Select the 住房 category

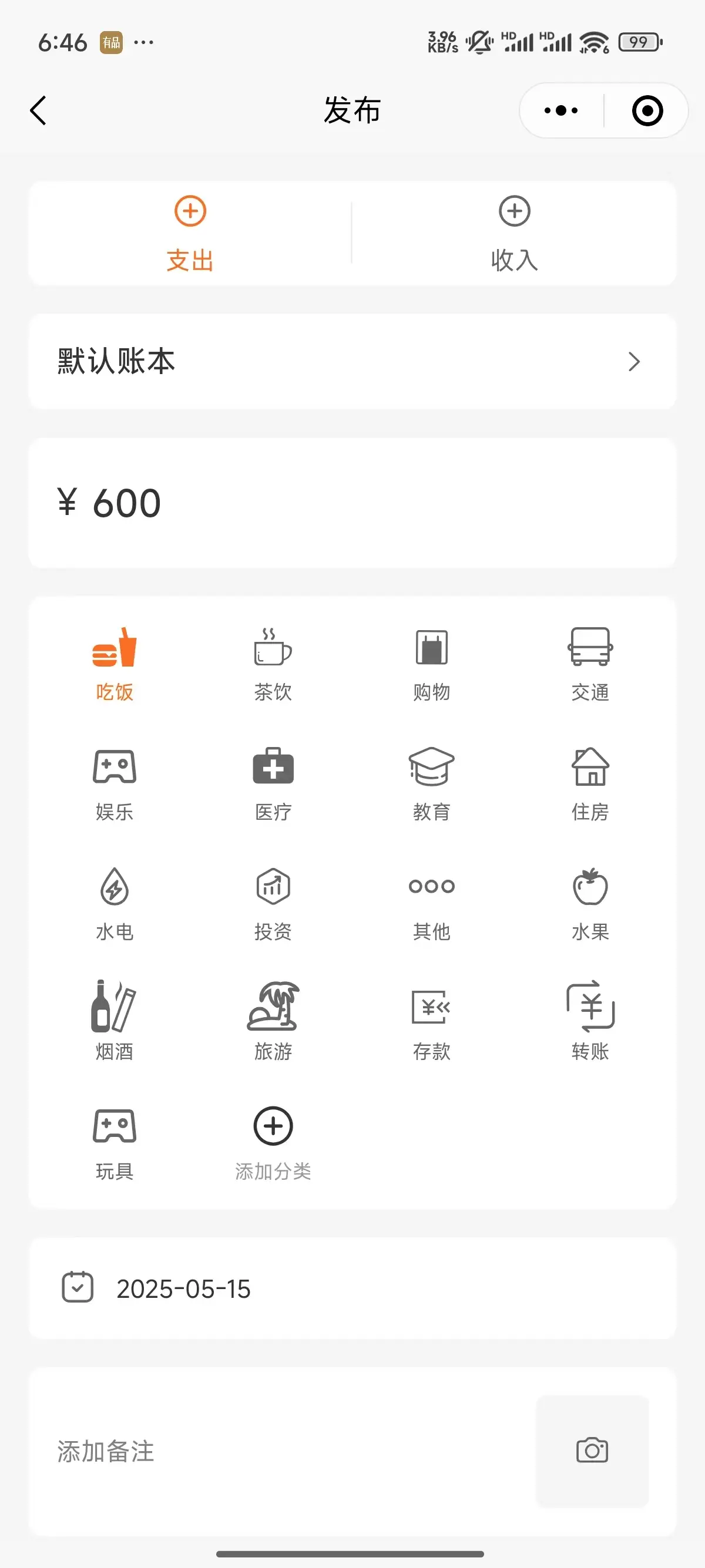[590, 784]
